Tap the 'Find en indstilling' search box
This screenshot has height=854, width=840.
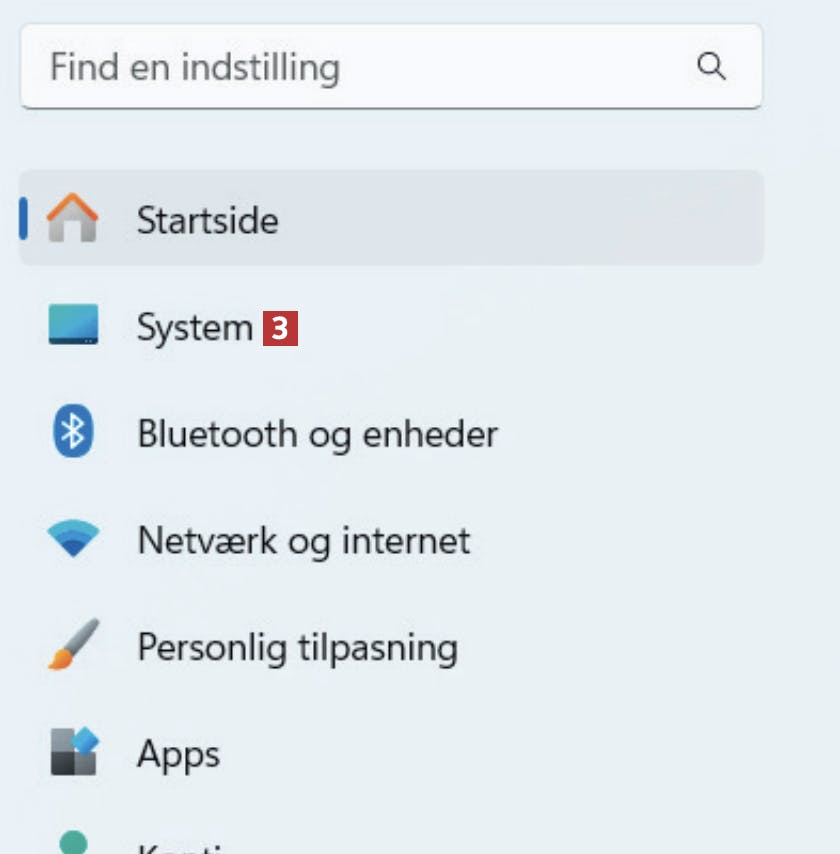(350, 67)
